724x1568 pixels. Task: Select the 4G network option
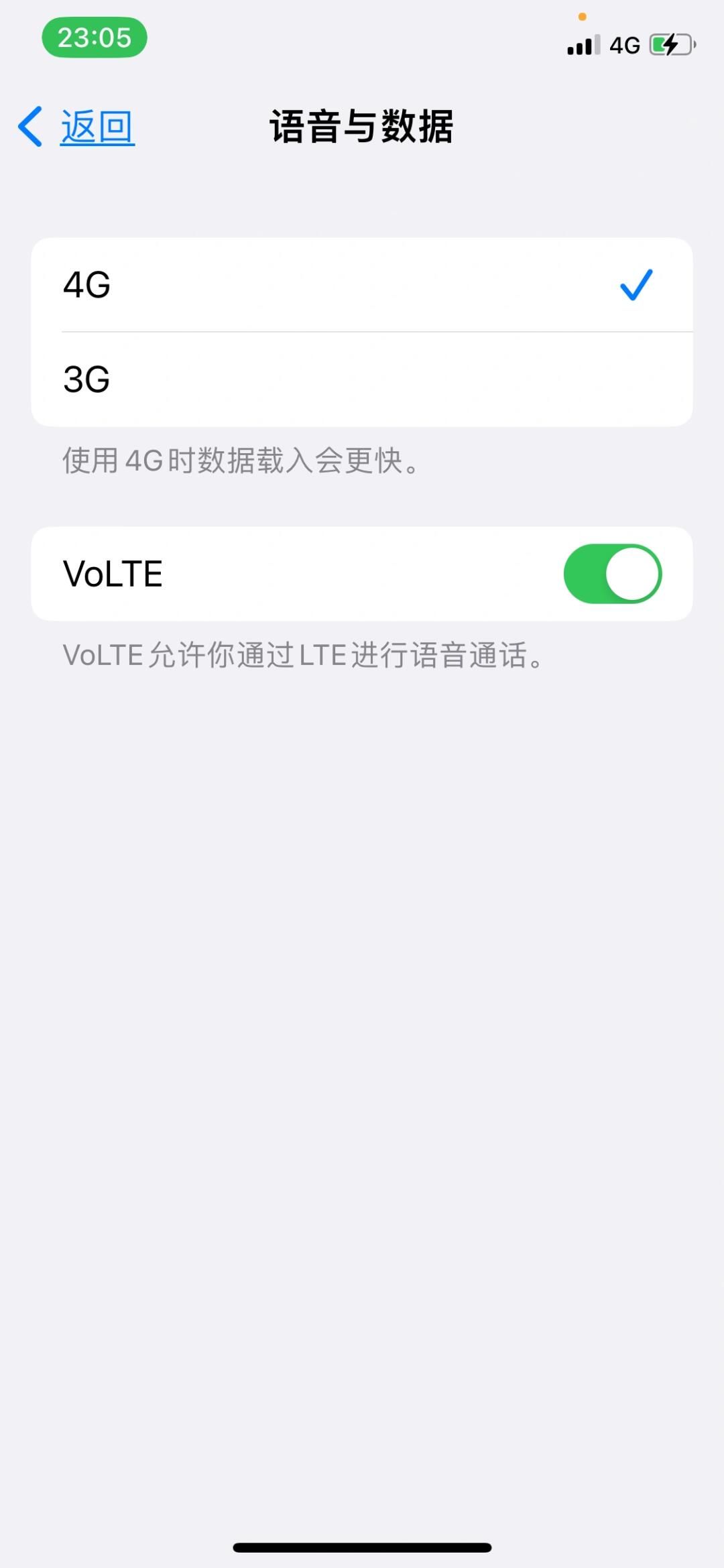pyautogui.click(x=361, y=285)
